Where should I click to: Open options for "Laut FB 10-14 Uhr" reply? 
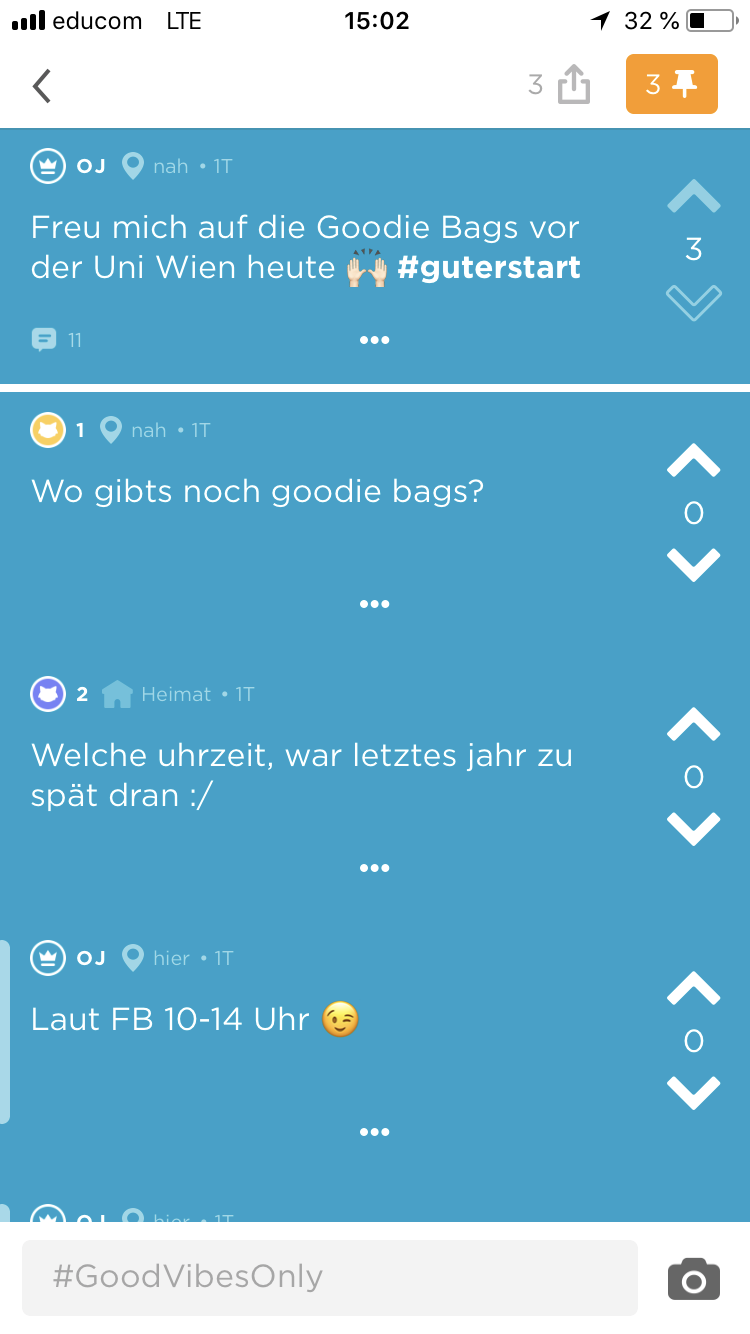(374, 1132)
